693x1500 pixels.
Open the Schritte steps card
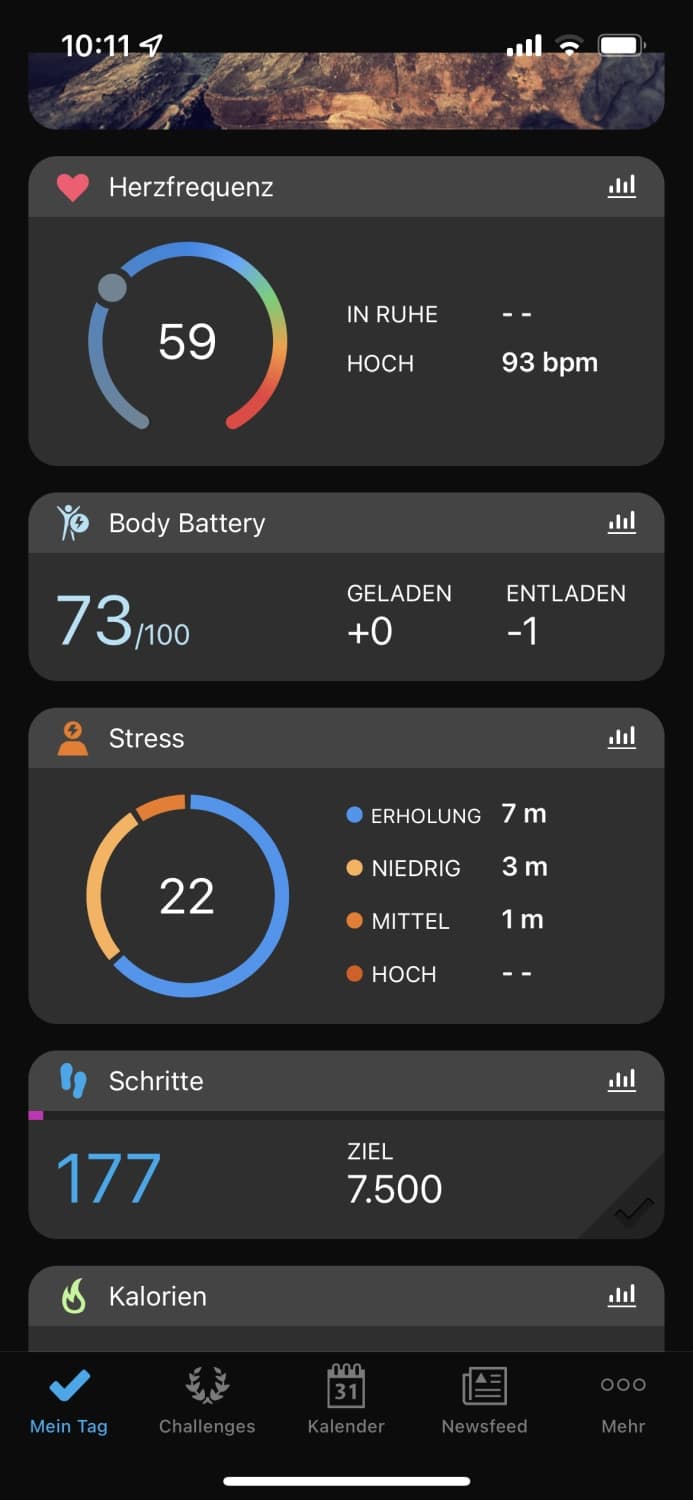click(x=346, y=1175)
